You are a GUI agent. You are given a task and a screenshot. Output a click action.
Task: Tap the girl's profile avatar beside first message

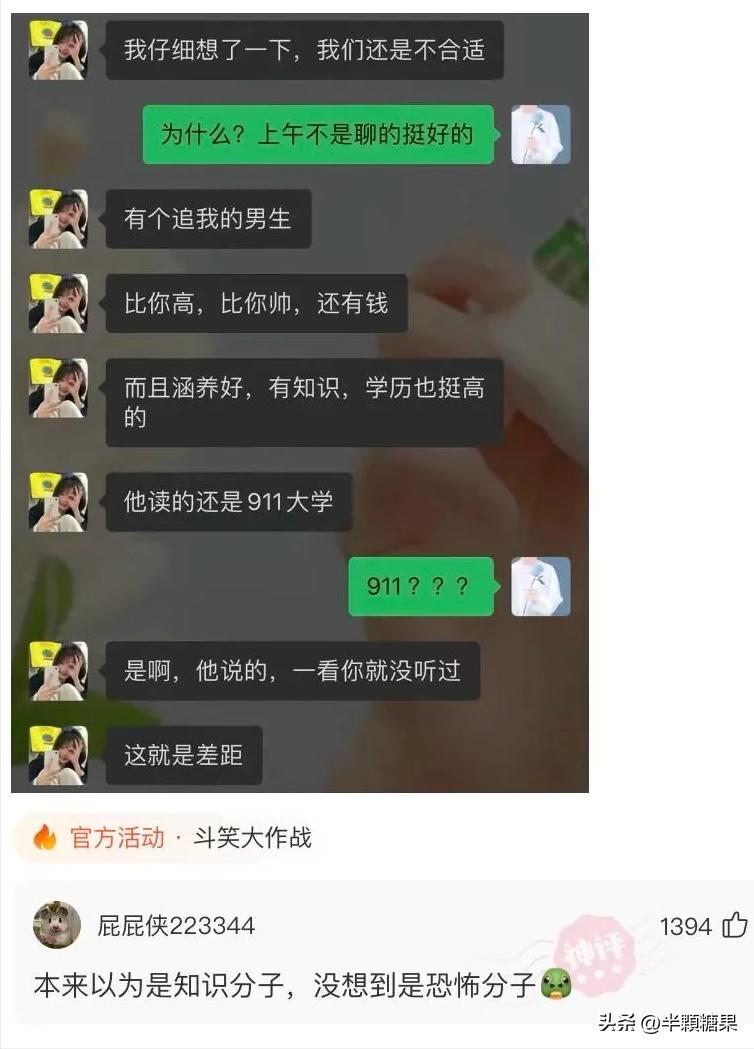pyautogui.click(x=57, y=48)
